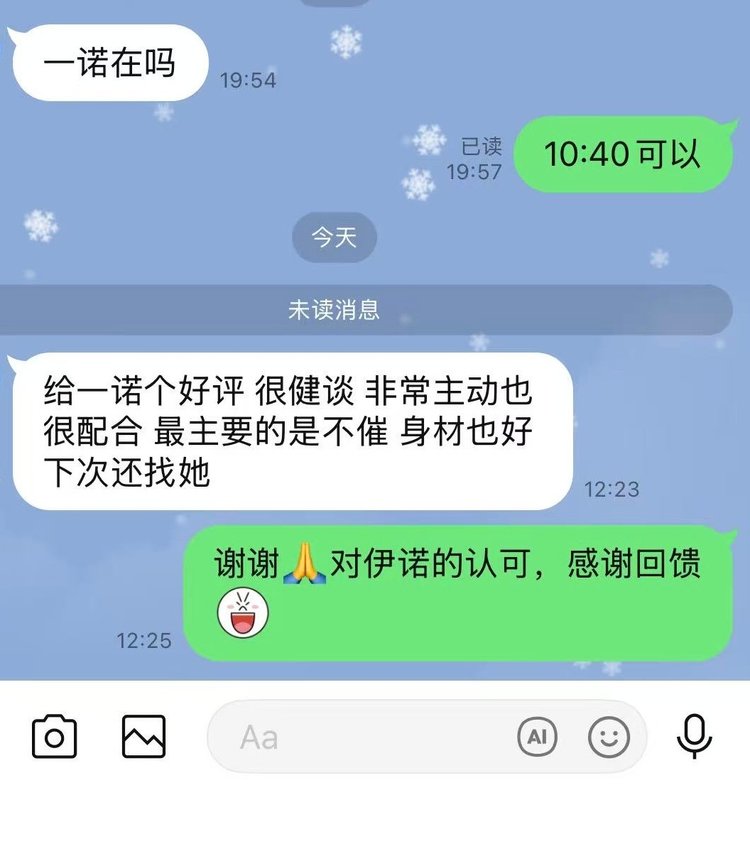750x862 pixels.
Task: Open the camera to take a photo
Action: tap(54, 738)
